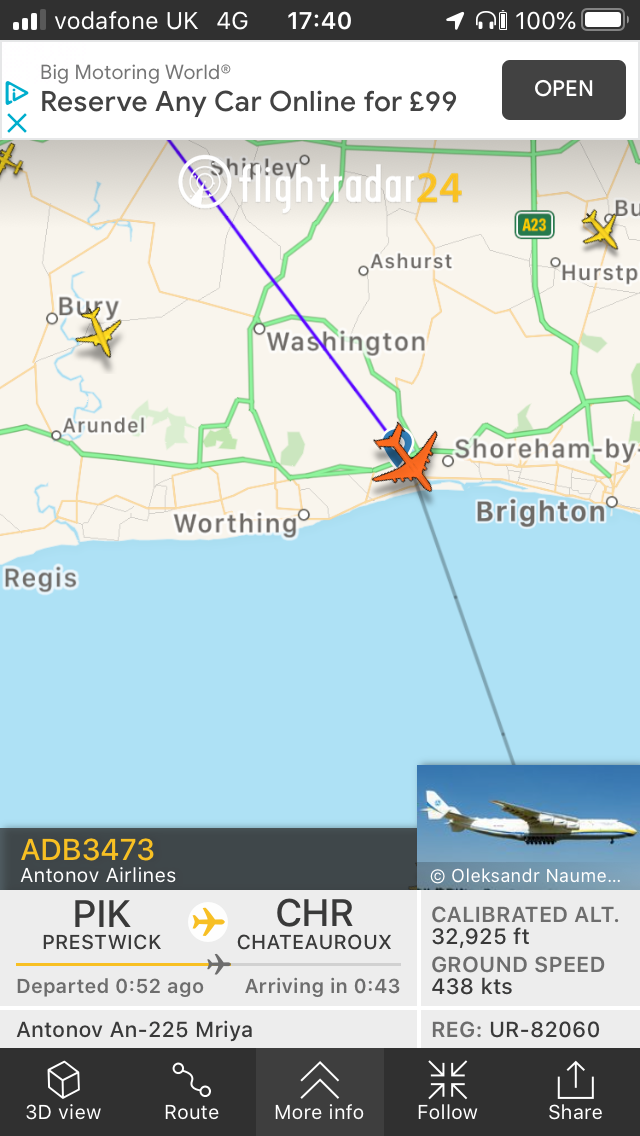Open the ad info triangle icon

pyautogui.click(x=16, y=93)
